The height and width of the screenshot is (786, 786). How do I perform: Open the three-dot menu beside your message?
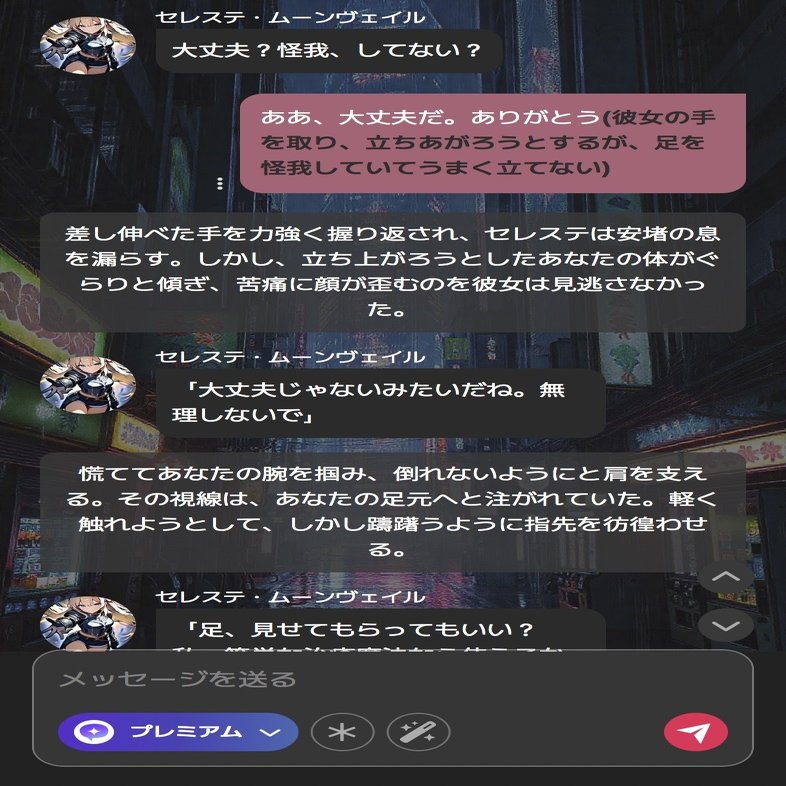[x=220, y=183]
